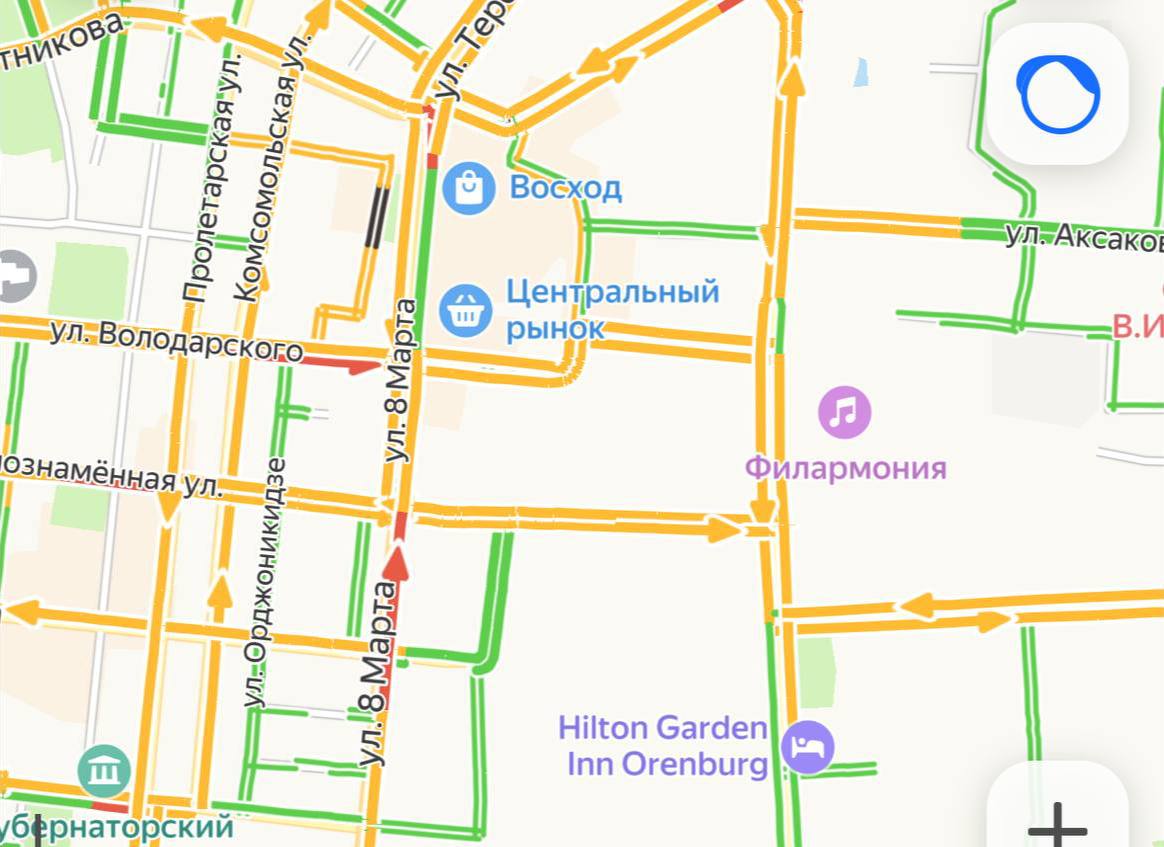Open the Alice voice assistant button

point(1057,94)
